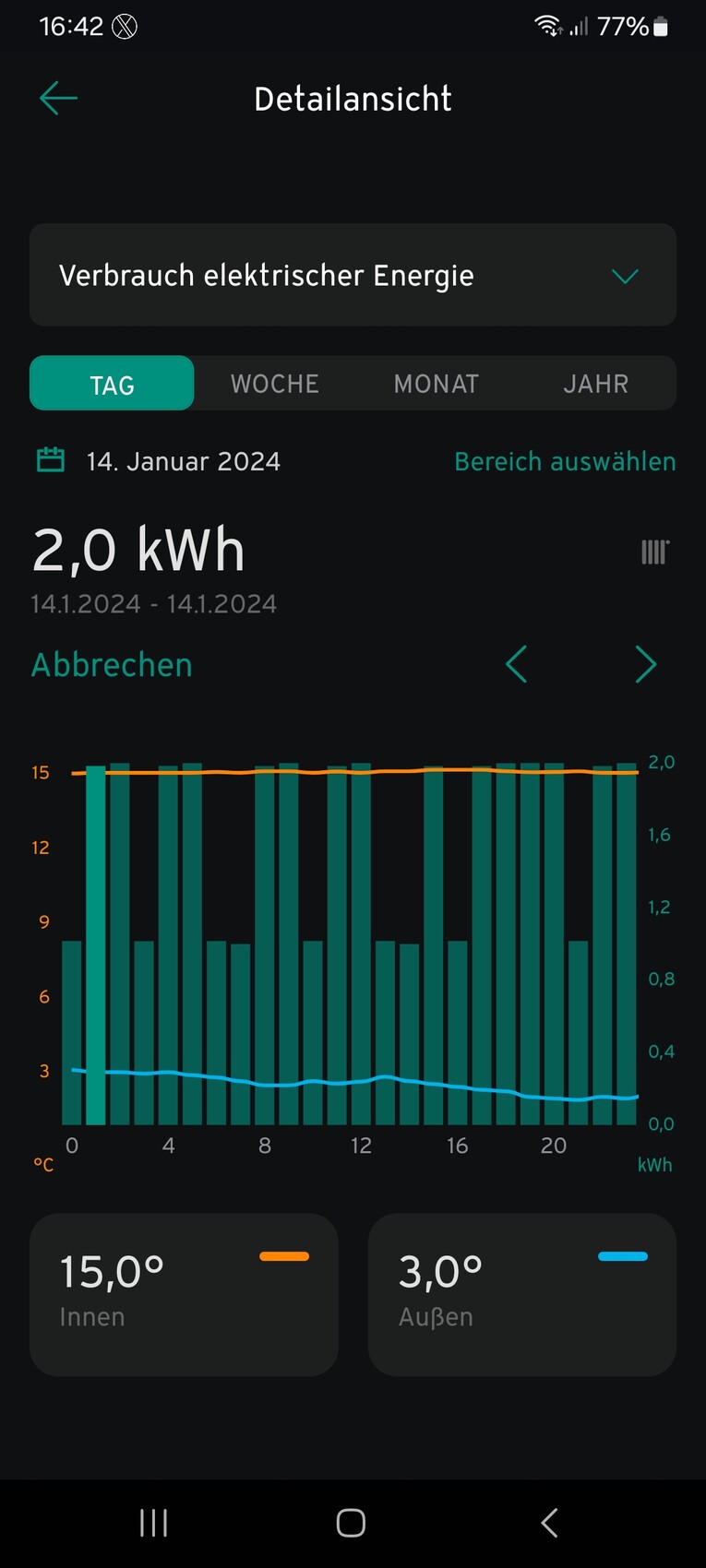Screen dimensions: 706x1568
Task: Toggle the Außen temperature line
Action: (x=521, y=1294)
